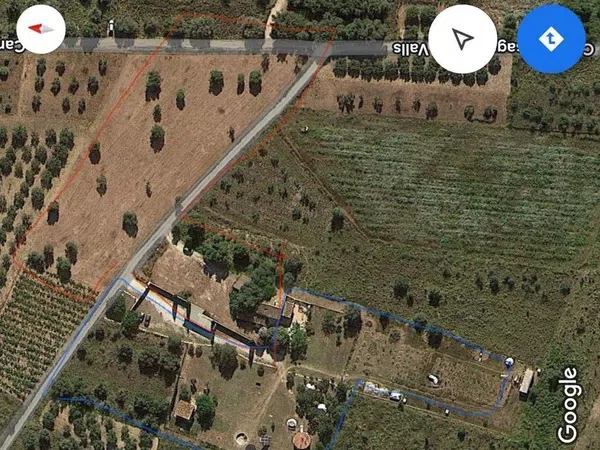Image resolution: width=600 pixels, height=450 pixels.
Task: Open directions with the blue button
Action: point(551,39)
